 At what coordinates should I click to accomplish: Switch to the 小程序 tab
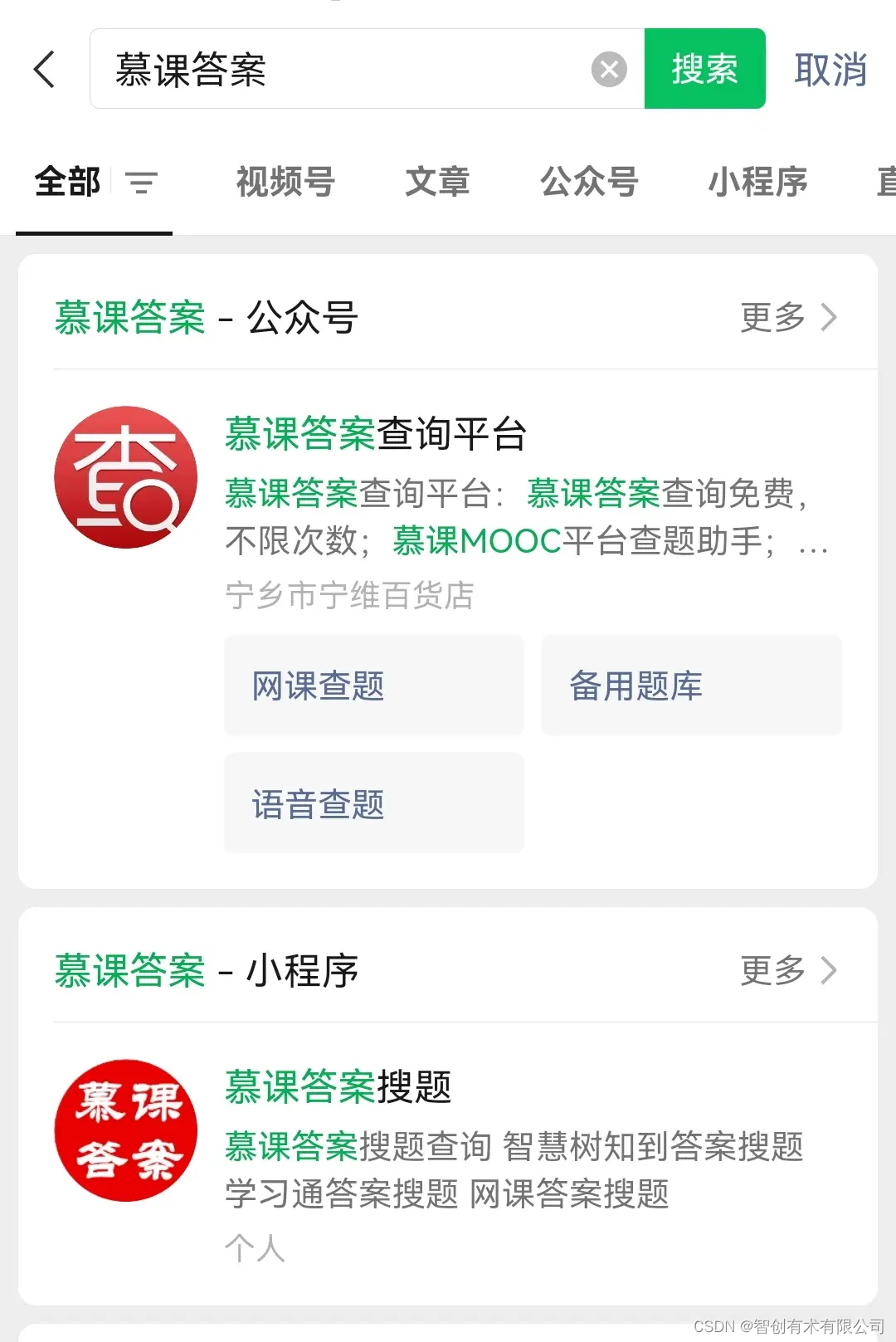click(757, 182)
